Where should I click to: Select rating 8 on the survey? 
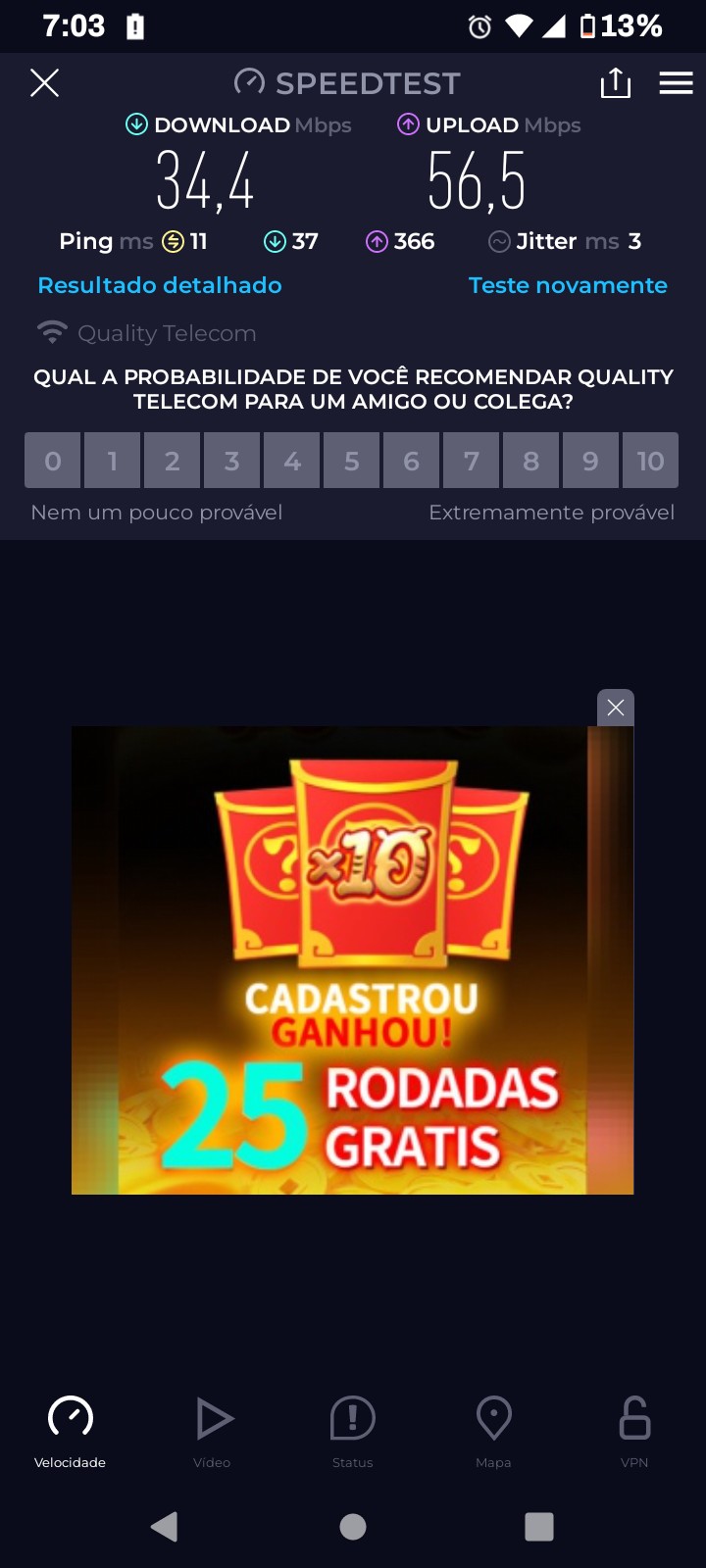click(x=530, y=461)
